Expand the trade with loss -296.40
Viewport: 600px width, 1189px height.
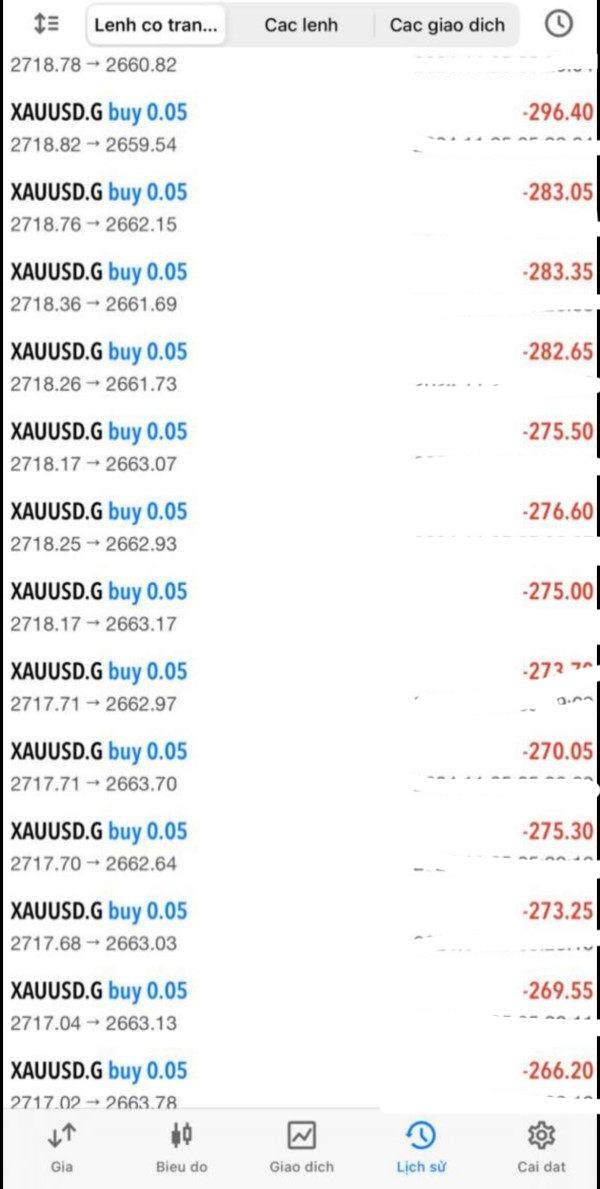pos(300,128)
